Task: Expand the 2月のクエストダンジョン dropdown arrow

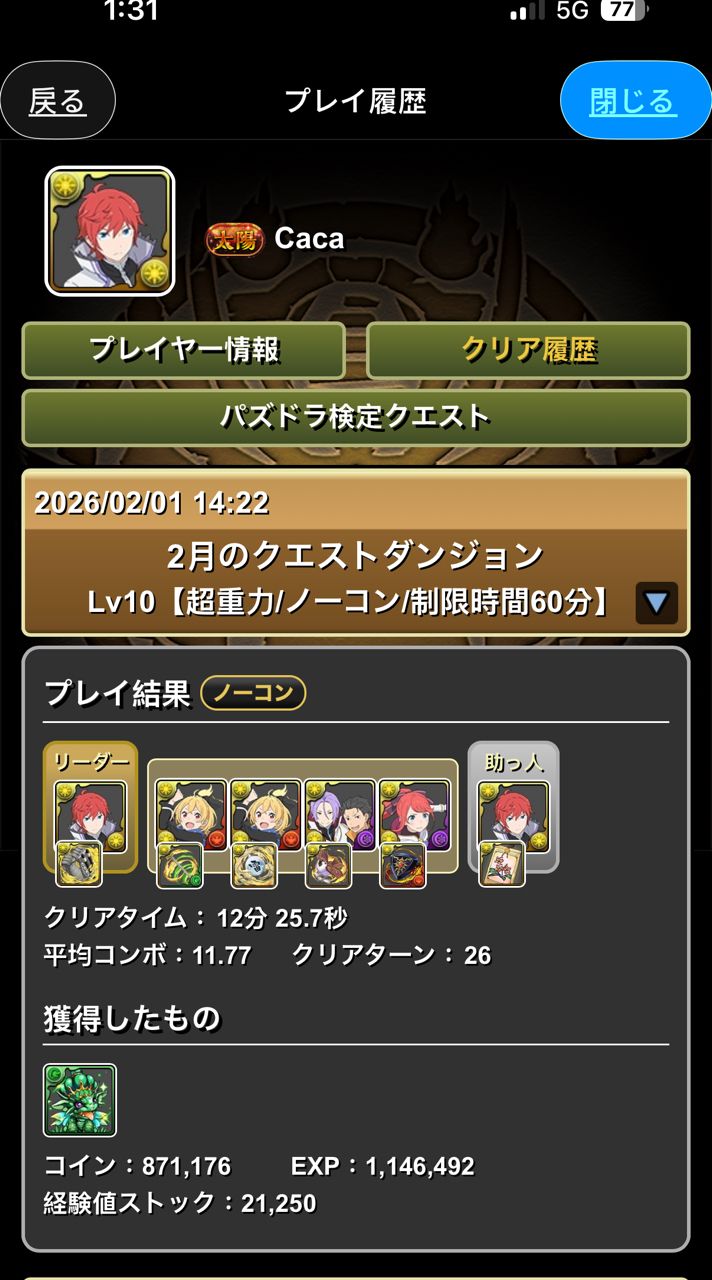Action: point(656,603)
